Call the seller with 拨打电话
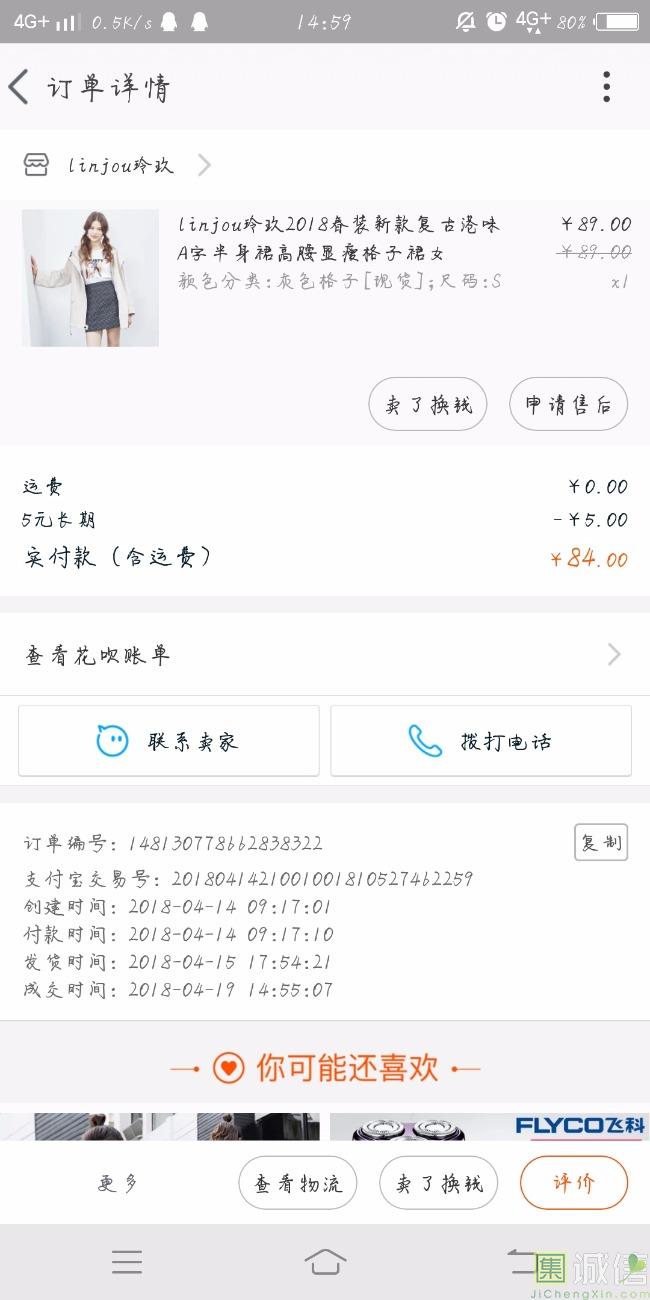The height and width of the screenshot is (1300, 650). pyautogui.click(x=481, y=741)
